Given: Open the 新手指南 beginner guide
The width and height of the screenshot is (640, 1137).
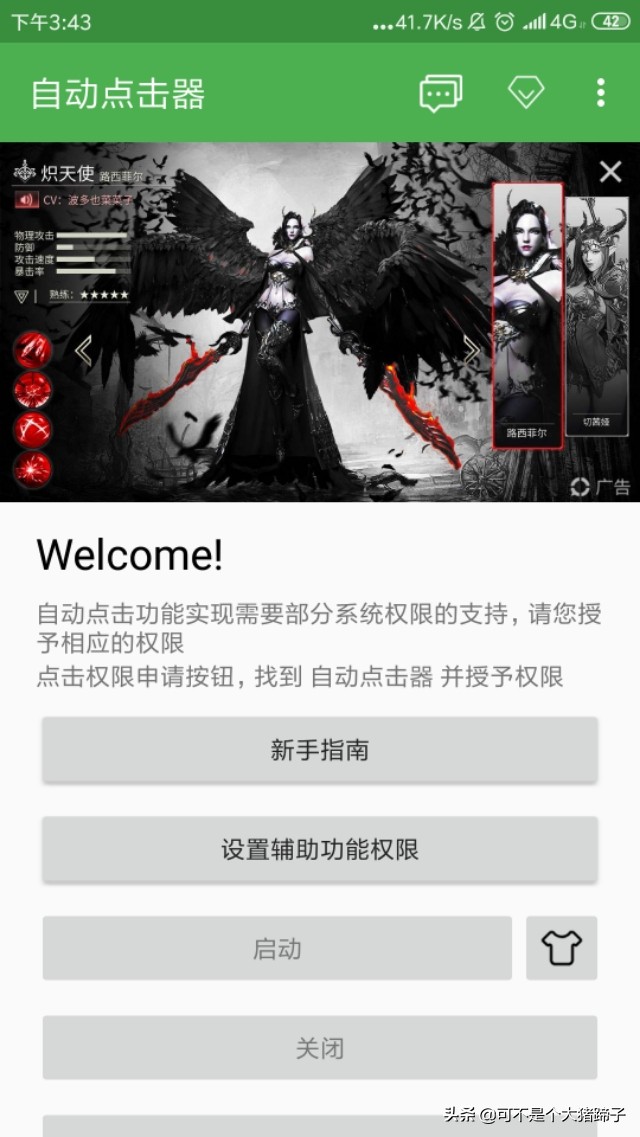Looking at the screenshot, I should (x=319, y=750).
